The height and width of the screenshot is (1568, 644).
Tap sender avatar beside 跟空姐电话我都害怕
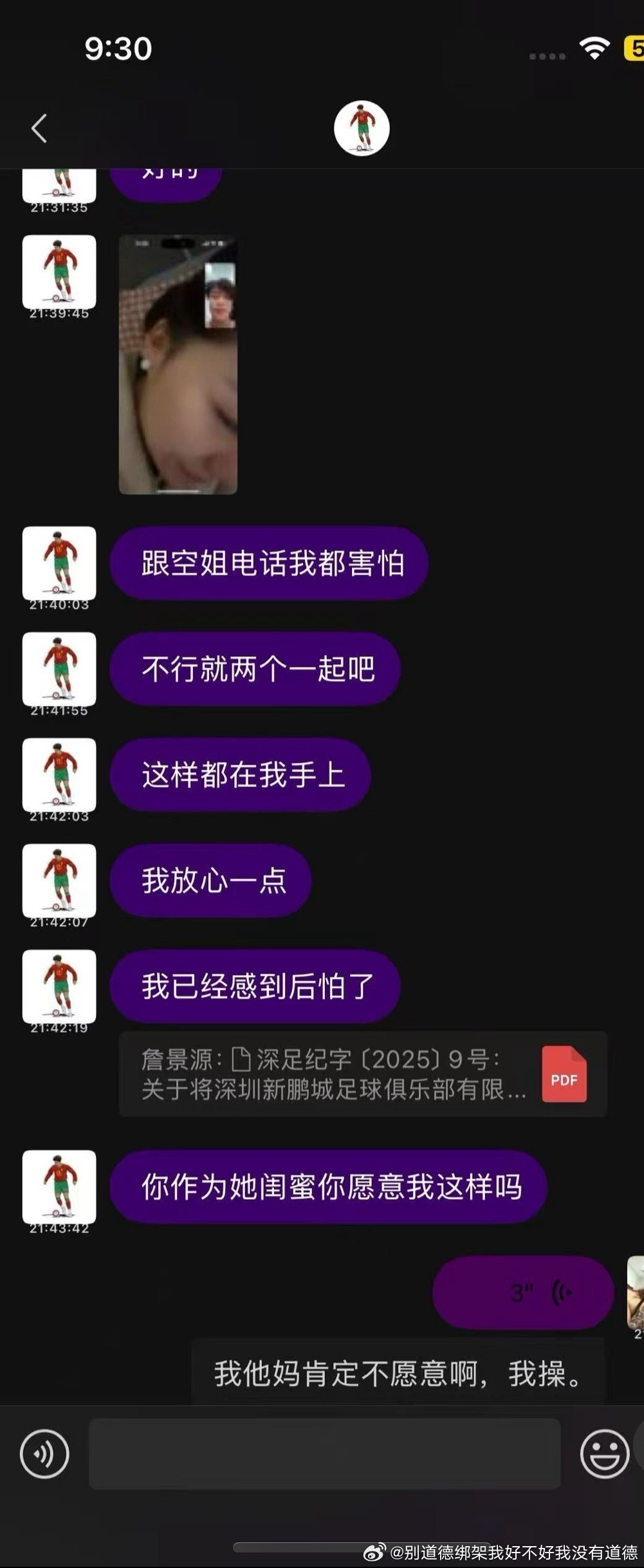(59, 563)
